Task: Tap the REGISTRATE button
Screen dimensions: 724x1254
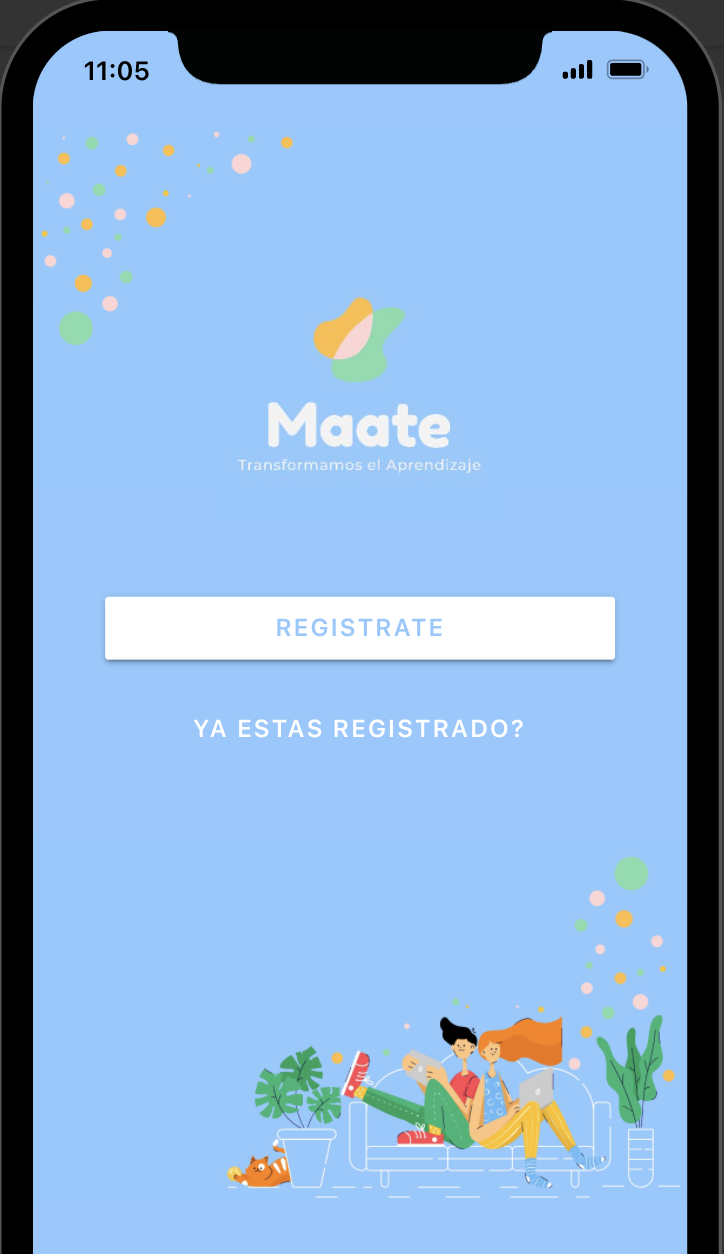Action: coord(359,628)
